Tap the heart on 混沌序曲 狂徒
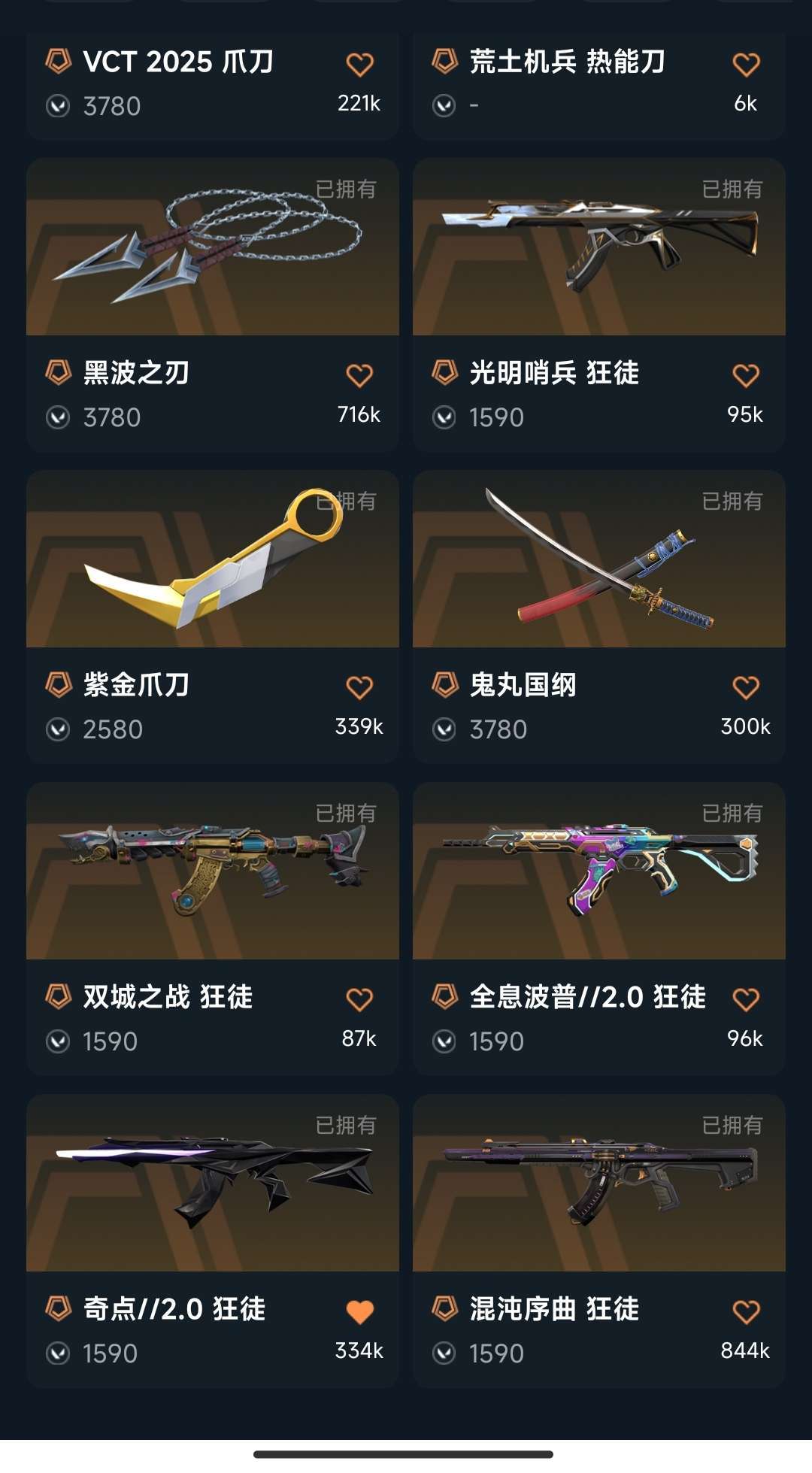 (746, 1311)
